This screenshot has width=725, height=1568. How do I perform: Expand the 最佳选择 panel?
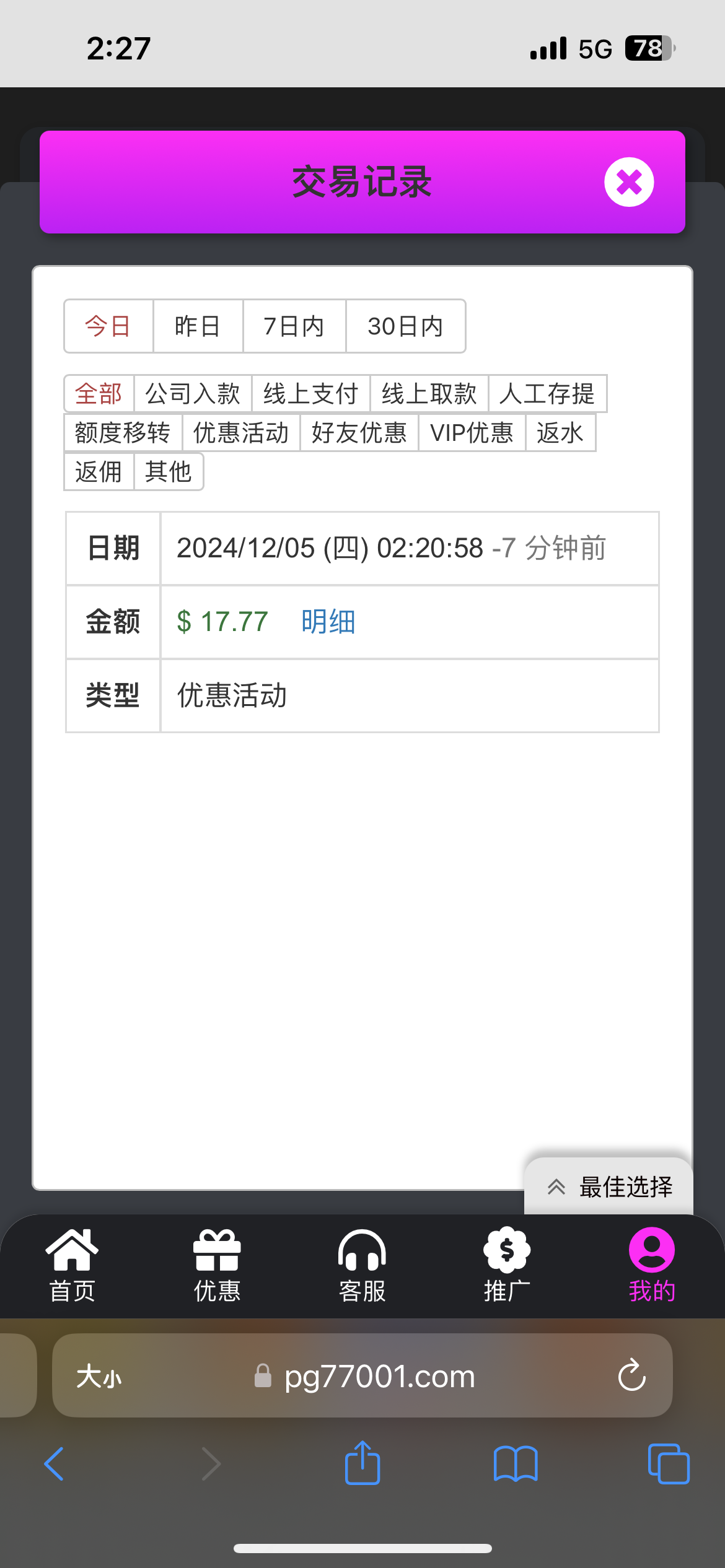pyautogui.click(x=609, y=1187)
